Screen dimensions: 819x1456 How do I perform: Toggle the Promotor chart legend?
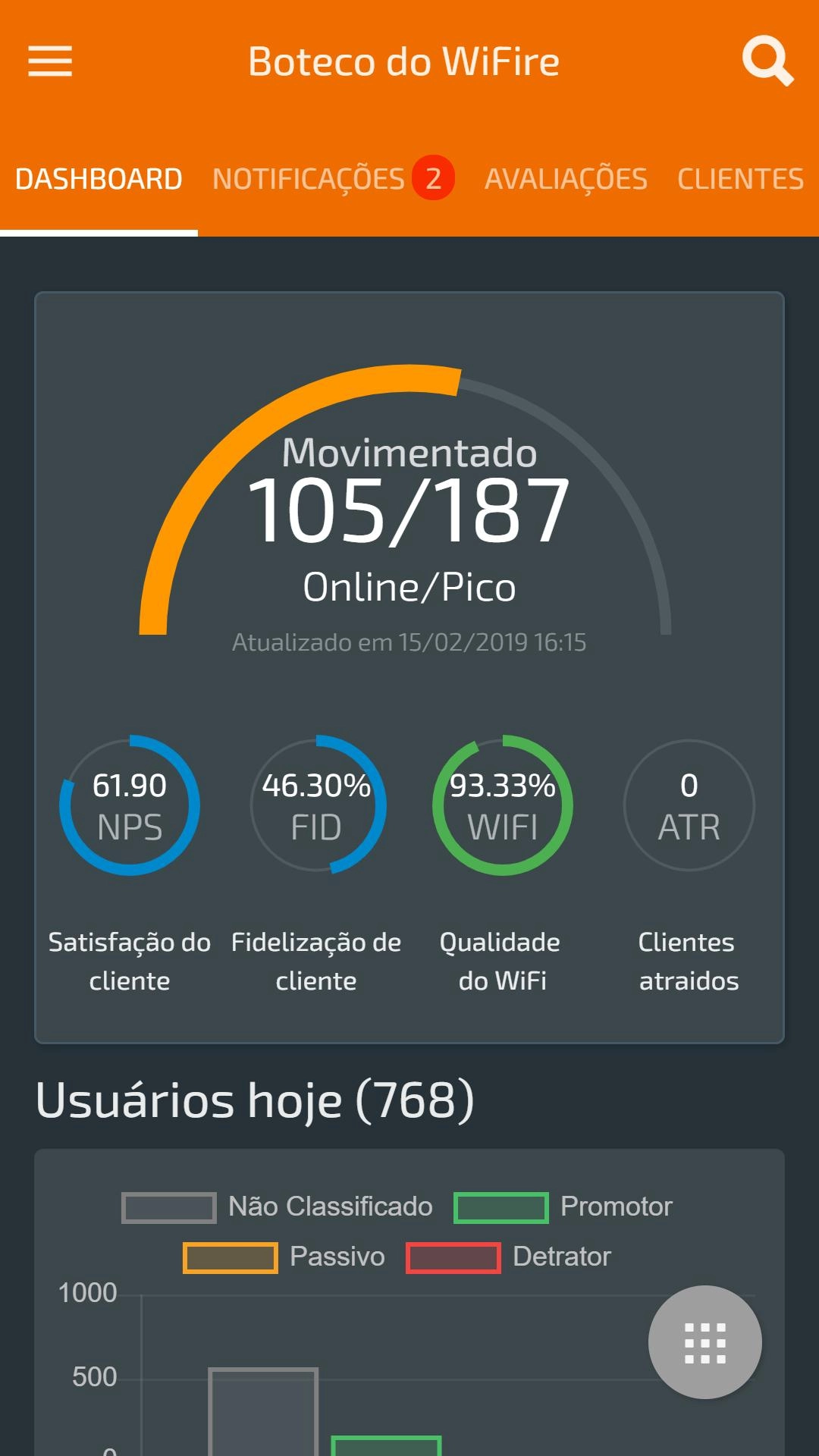coord(563,1207)
